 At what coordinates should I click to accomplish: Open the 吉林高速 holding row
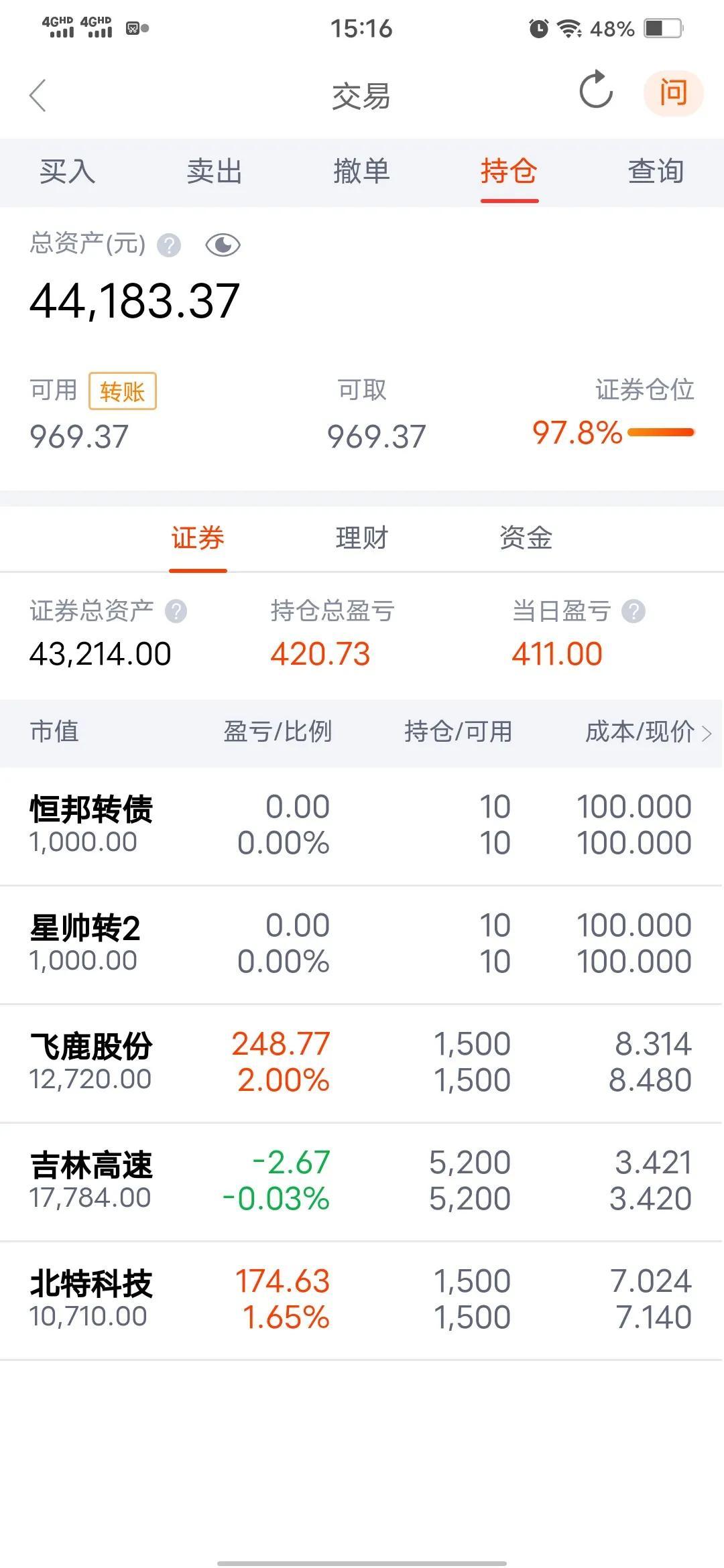[362, 1181]
